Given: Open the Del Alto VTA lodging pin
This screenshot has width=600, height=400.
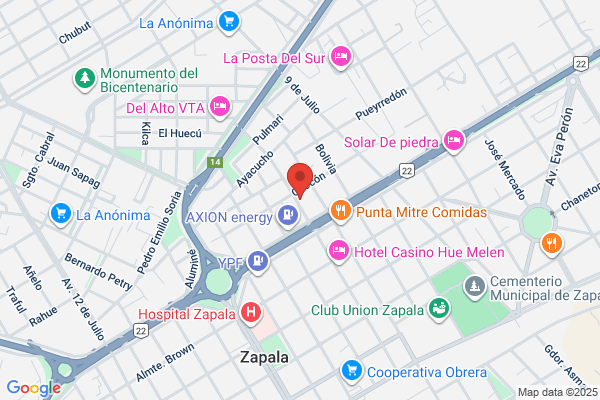Looking at the screenshot, I should [x=220, y=108].
